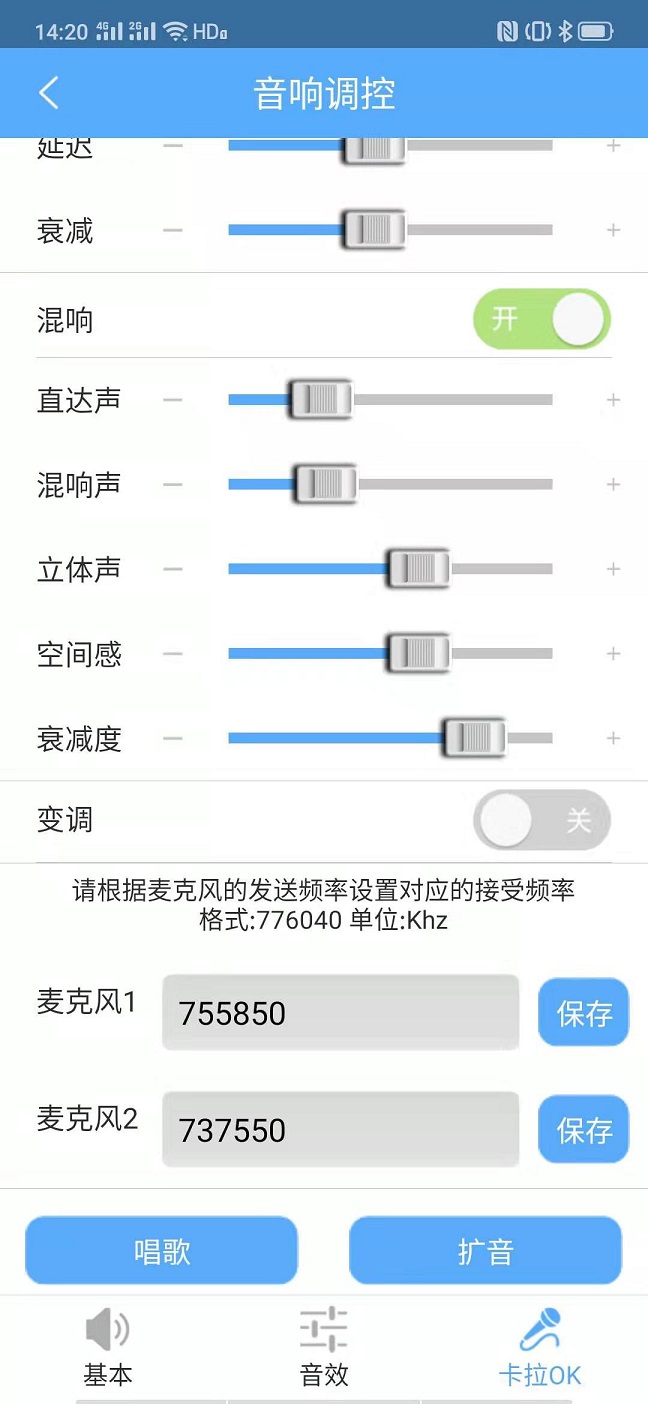
Task: Edit the 麦克风2 frequency field
Action: pos(340,1130)
